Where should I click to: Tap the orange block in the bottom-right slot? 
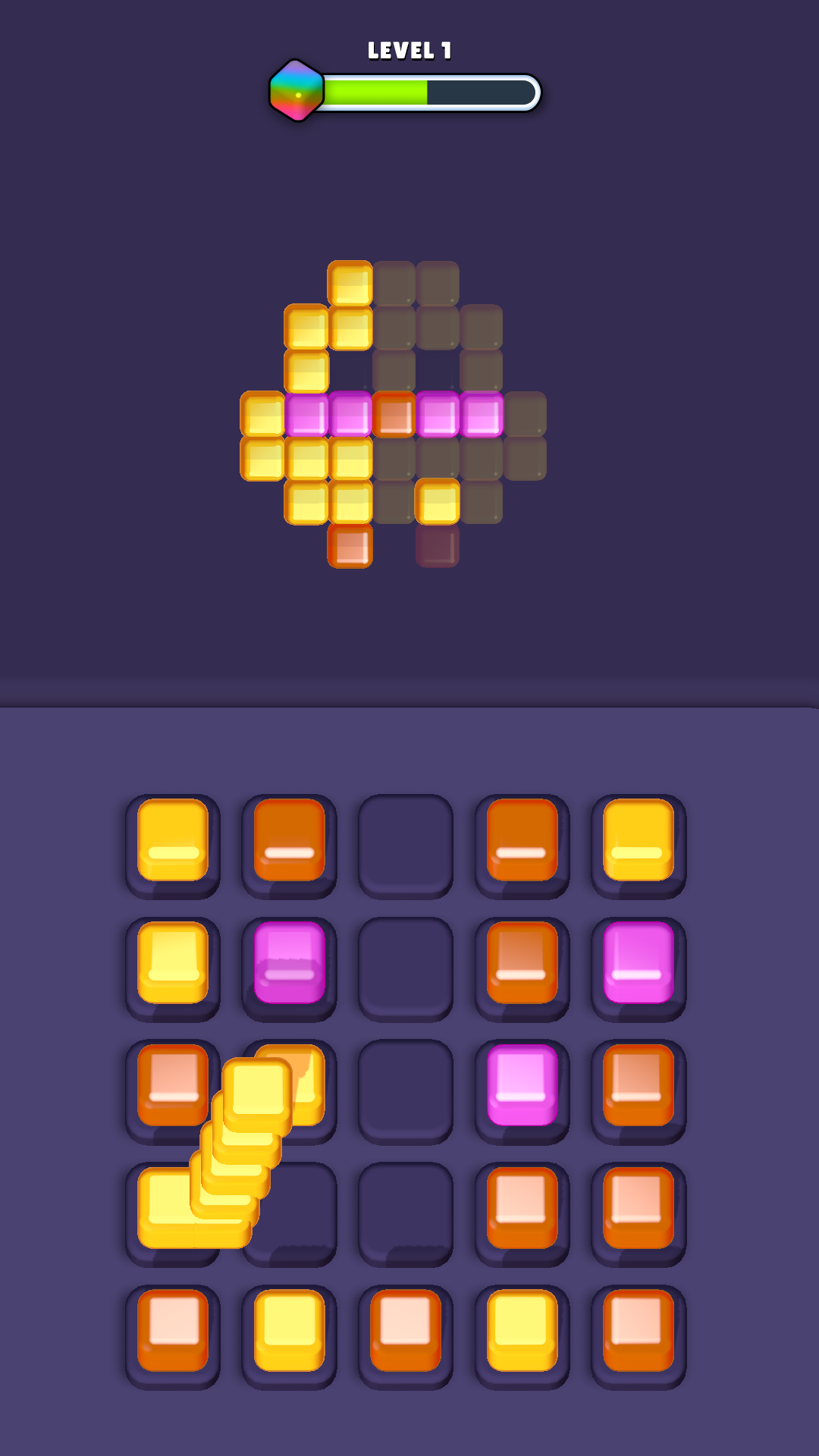pos(639,1330)
